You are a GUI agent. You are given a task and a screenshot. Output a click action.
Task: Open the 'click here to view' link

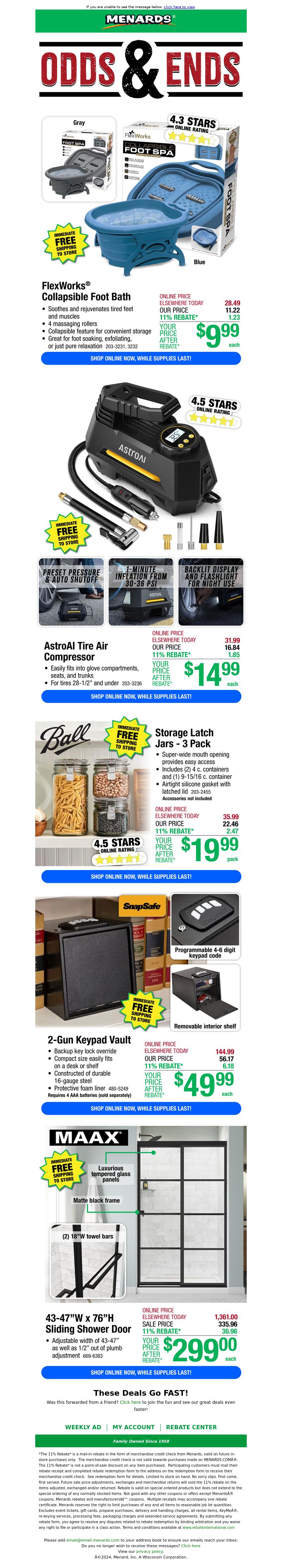179,7
